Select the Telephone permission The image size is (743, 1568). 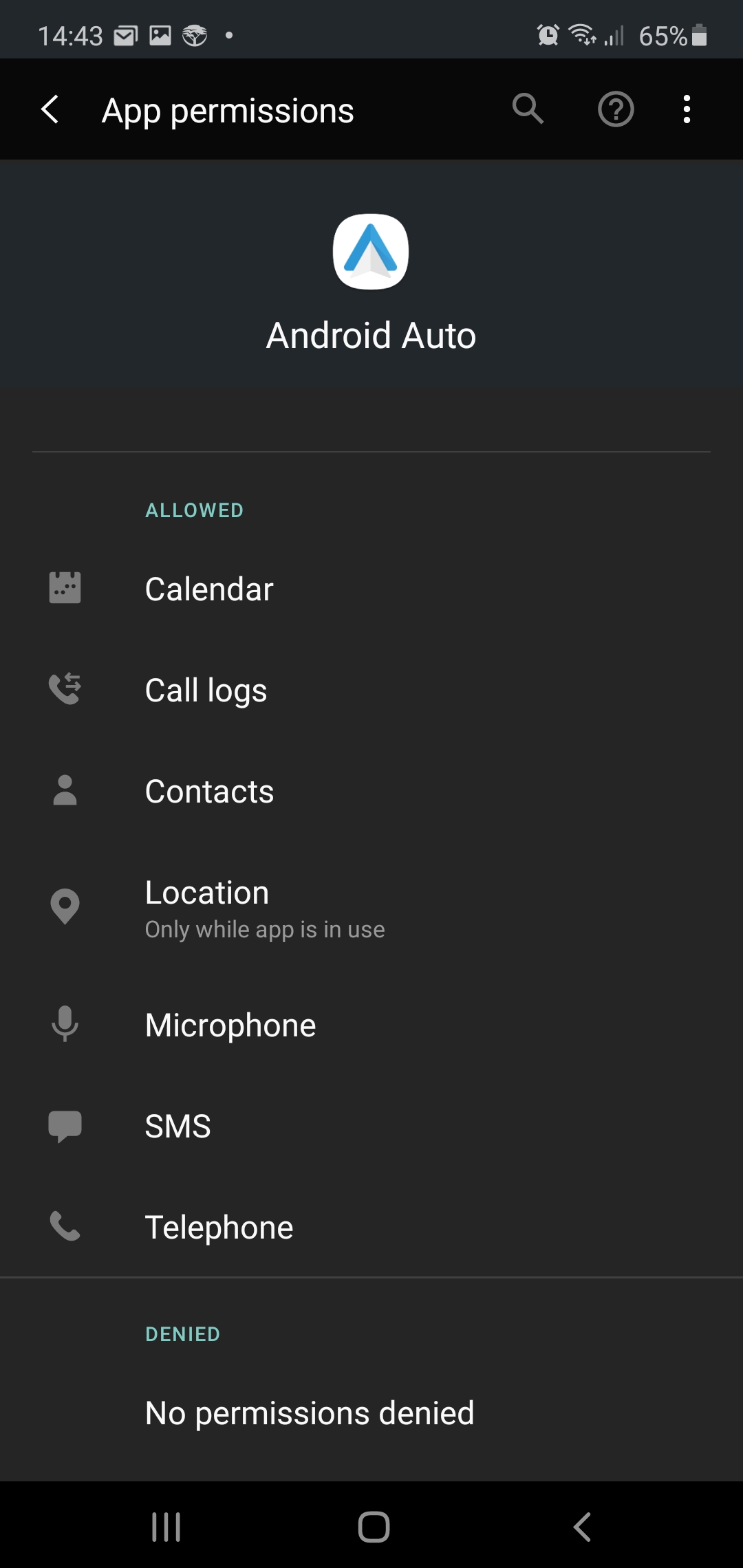371,1228
